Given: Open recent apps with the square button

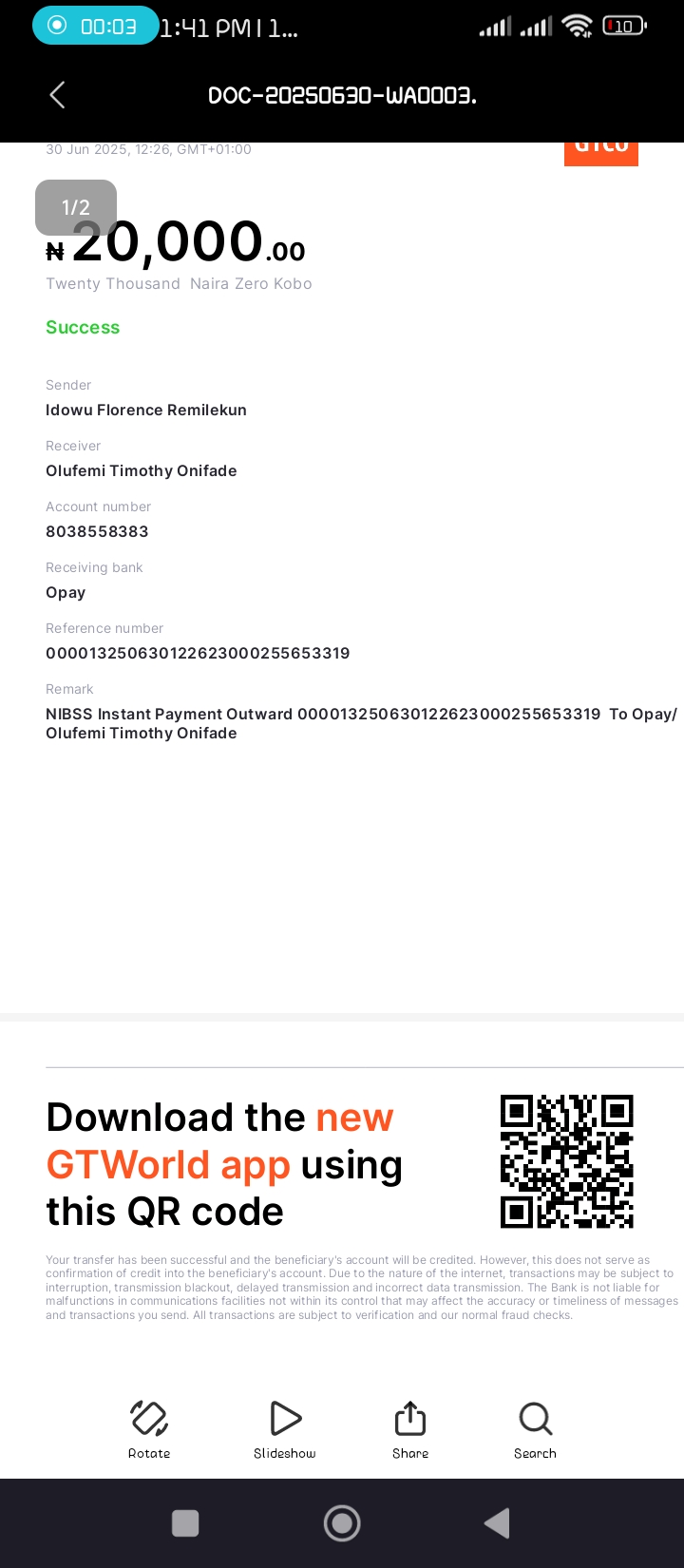Looking at the screenshot, I should [x=185, y=1523].
